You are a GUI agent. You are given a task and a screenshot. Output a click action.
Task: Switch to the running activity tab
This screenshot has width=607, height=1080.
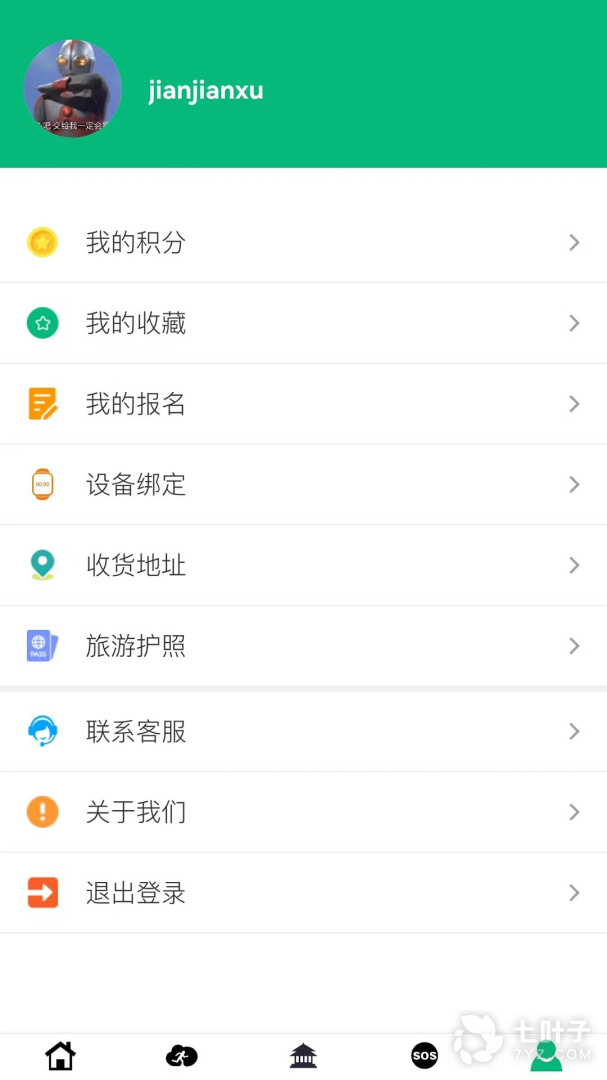pyautogui.click(x=182, y=1056)
